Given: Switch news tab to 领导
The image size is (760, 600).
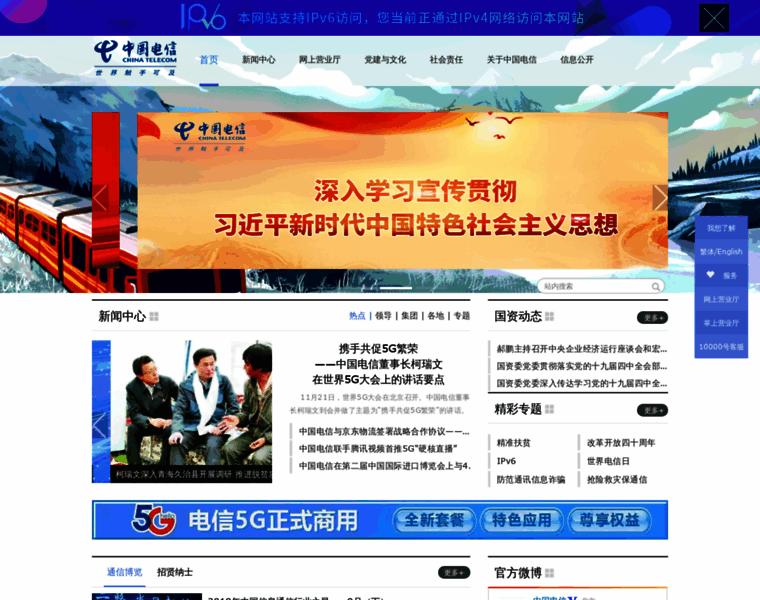Looking at the screenshot, I should [383, 316].
